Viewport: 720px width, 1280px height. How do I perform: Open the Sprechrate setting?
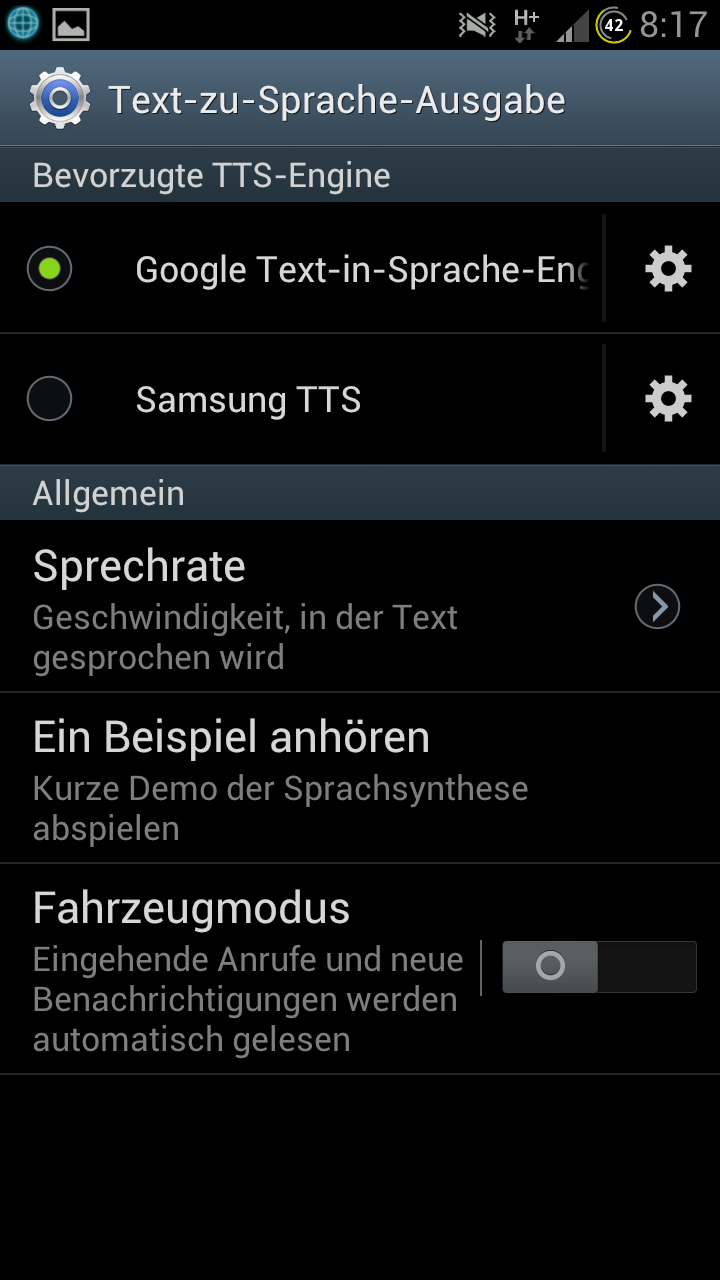[x=360, y=607]
